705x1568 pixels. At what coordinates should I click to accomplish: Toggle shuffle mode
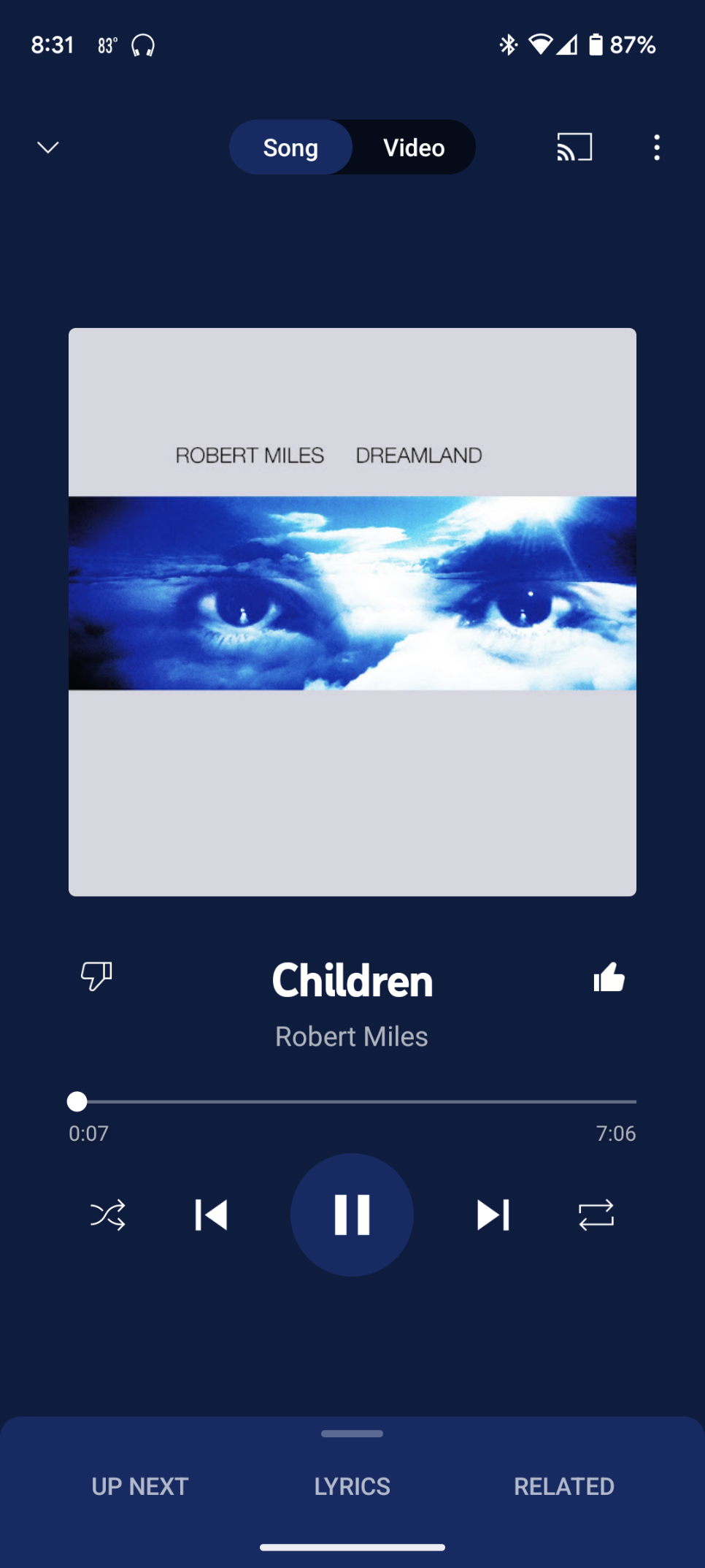pos(108,1215)
